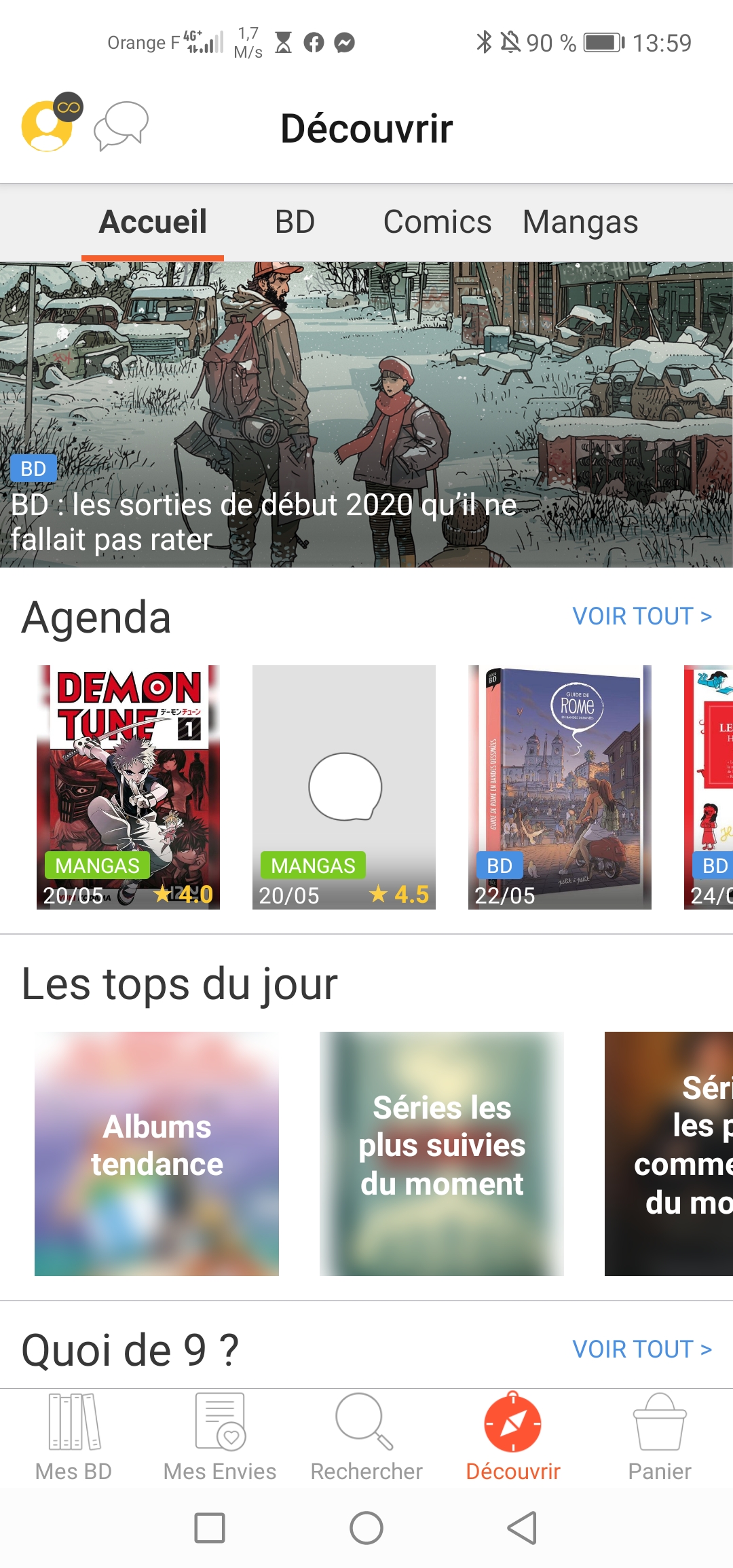
Task: Tap Voir tout next to Quoi de 9
Action: 642,1349
